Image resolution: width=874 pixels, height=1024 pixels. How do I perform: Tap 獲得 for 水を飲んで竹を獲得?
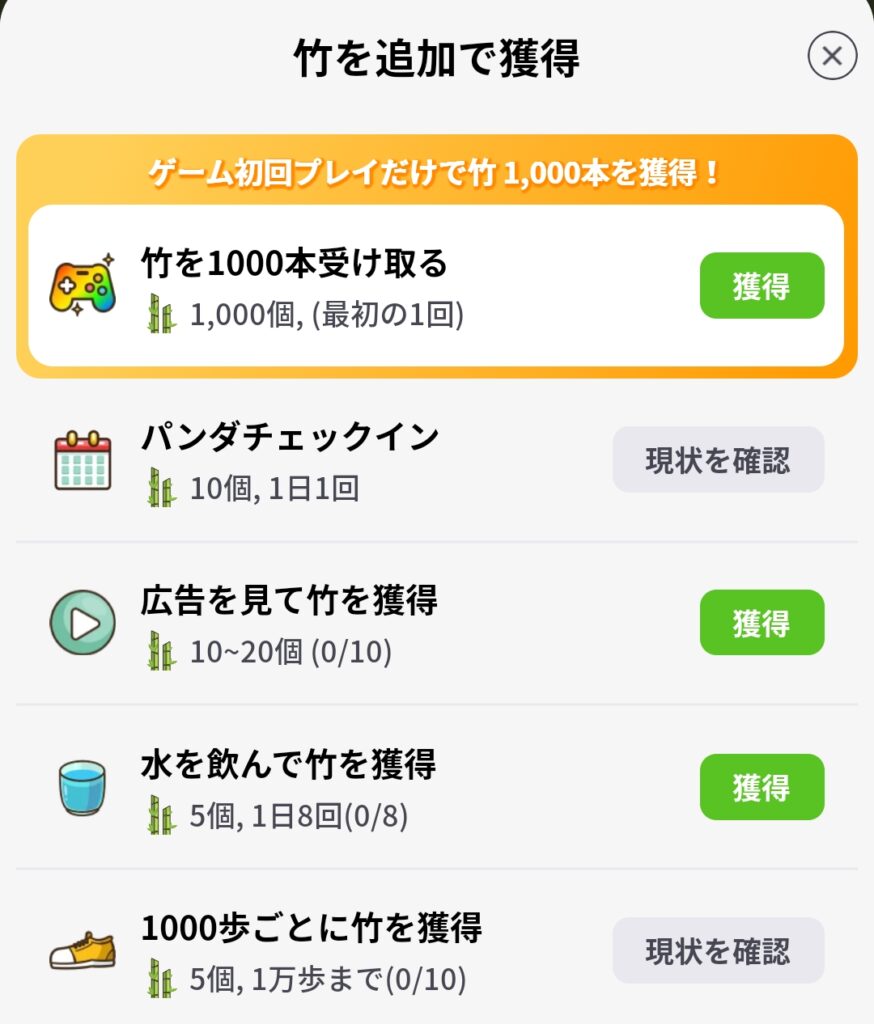click(761, 787)
